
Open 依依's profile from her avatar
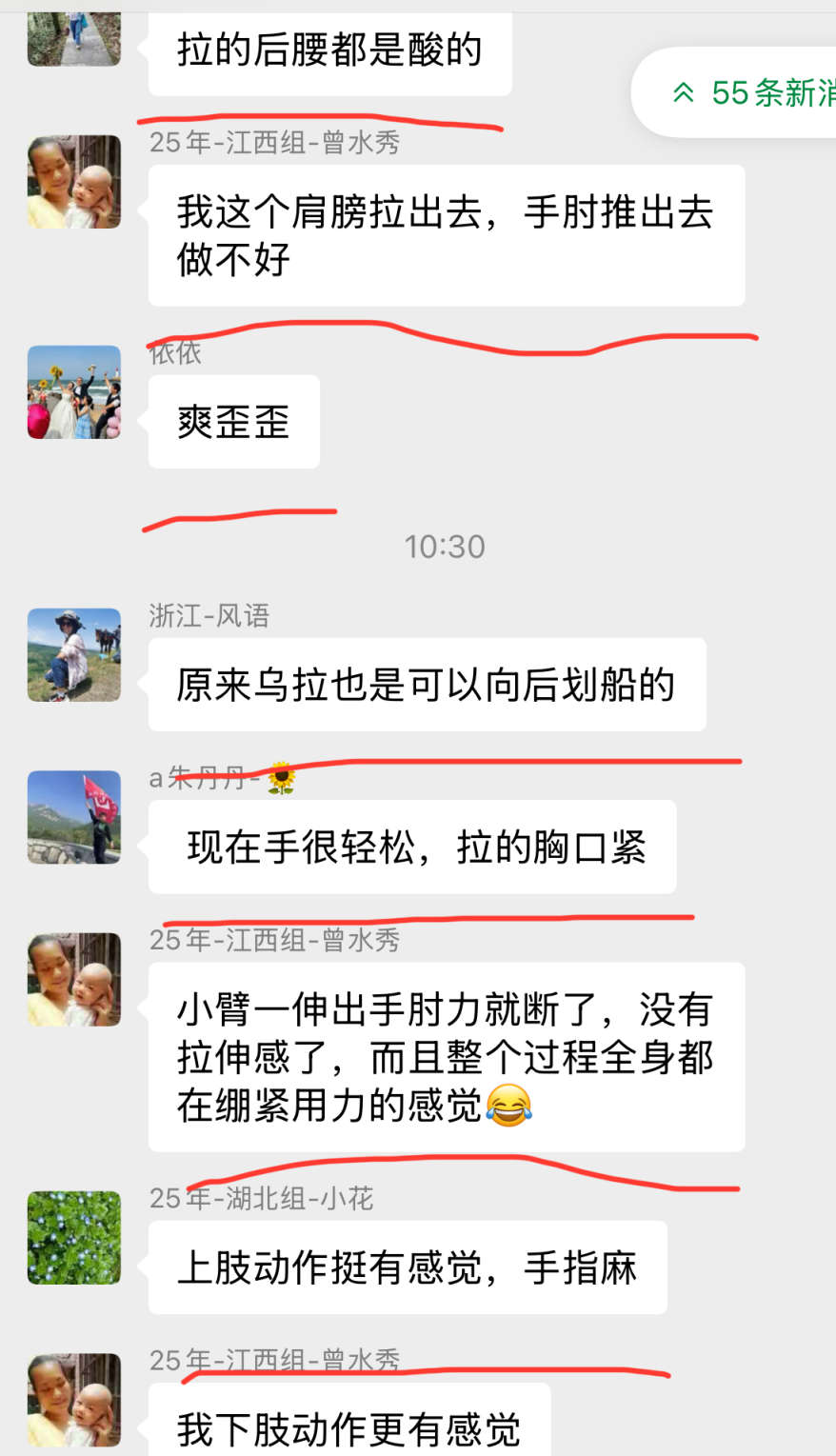click(x=74, y=392)
